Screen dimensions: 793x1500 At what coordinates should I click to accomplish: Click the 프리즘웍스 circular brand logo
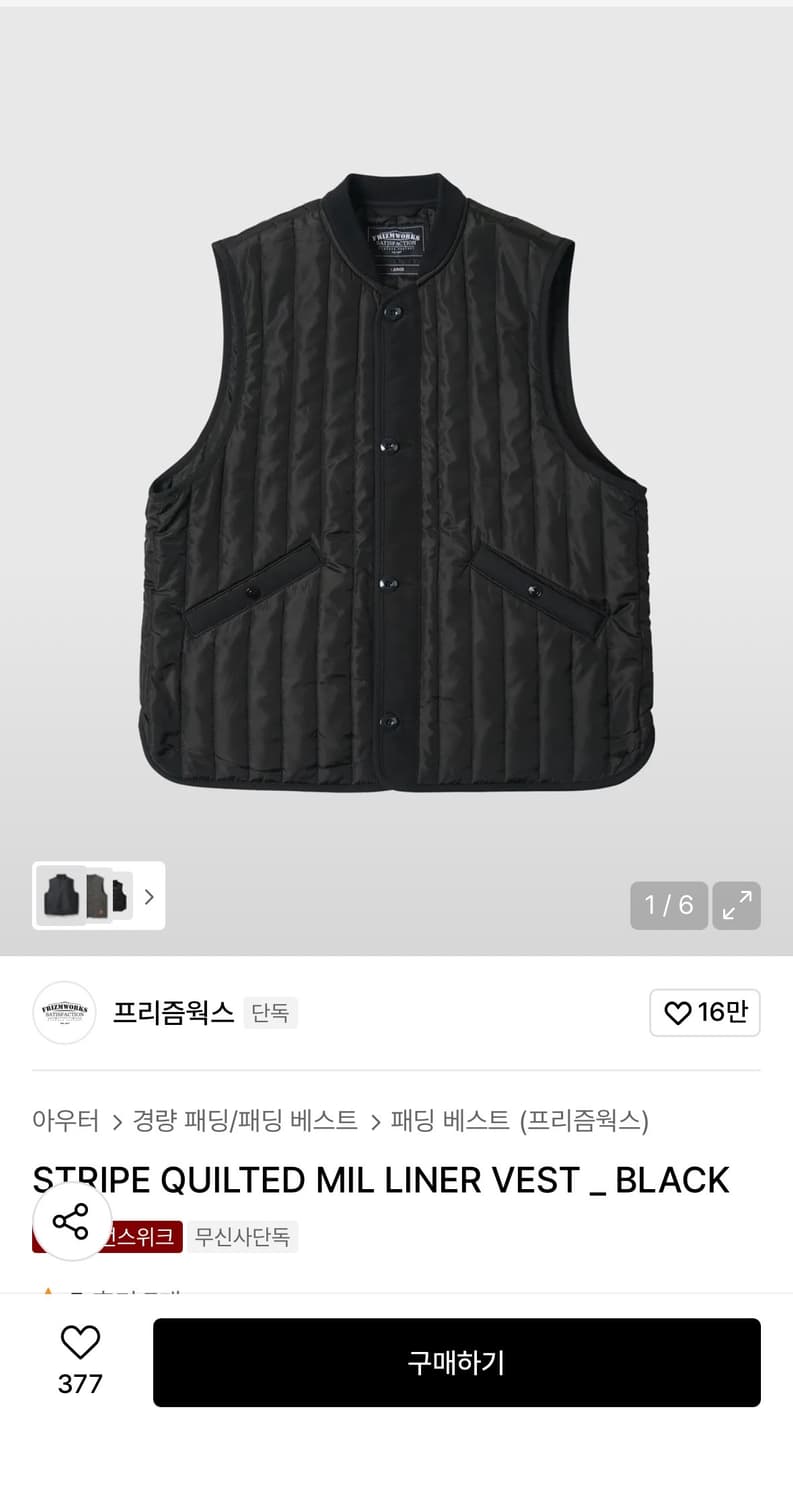point(64,1013)
